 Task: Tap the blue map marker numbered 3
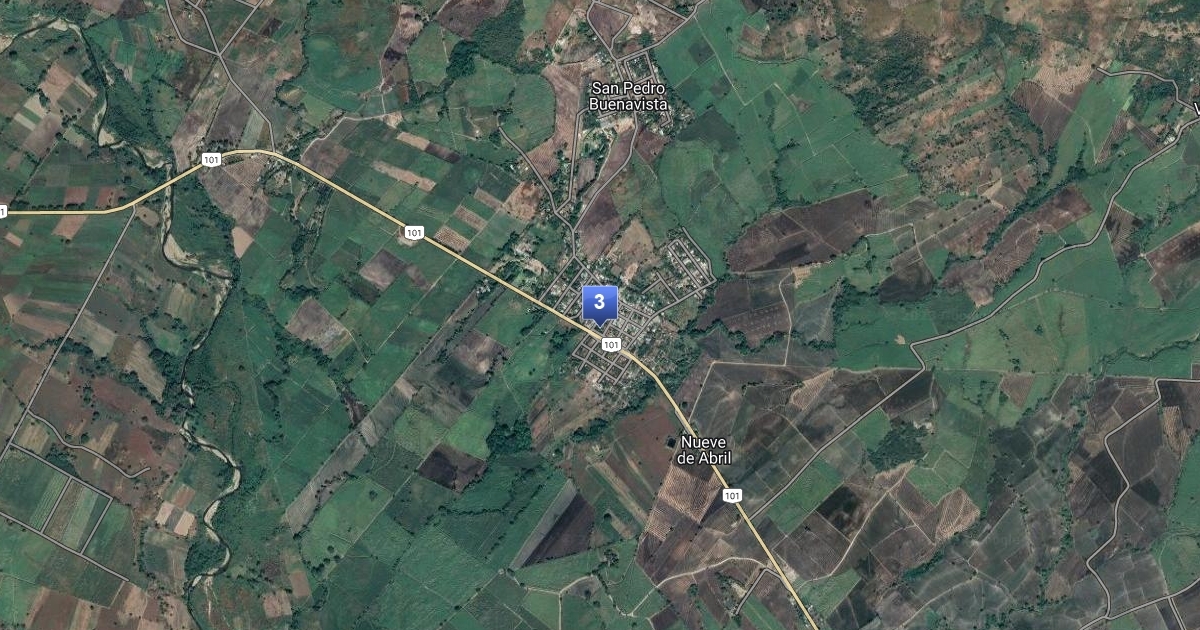(x=599, y=304)
